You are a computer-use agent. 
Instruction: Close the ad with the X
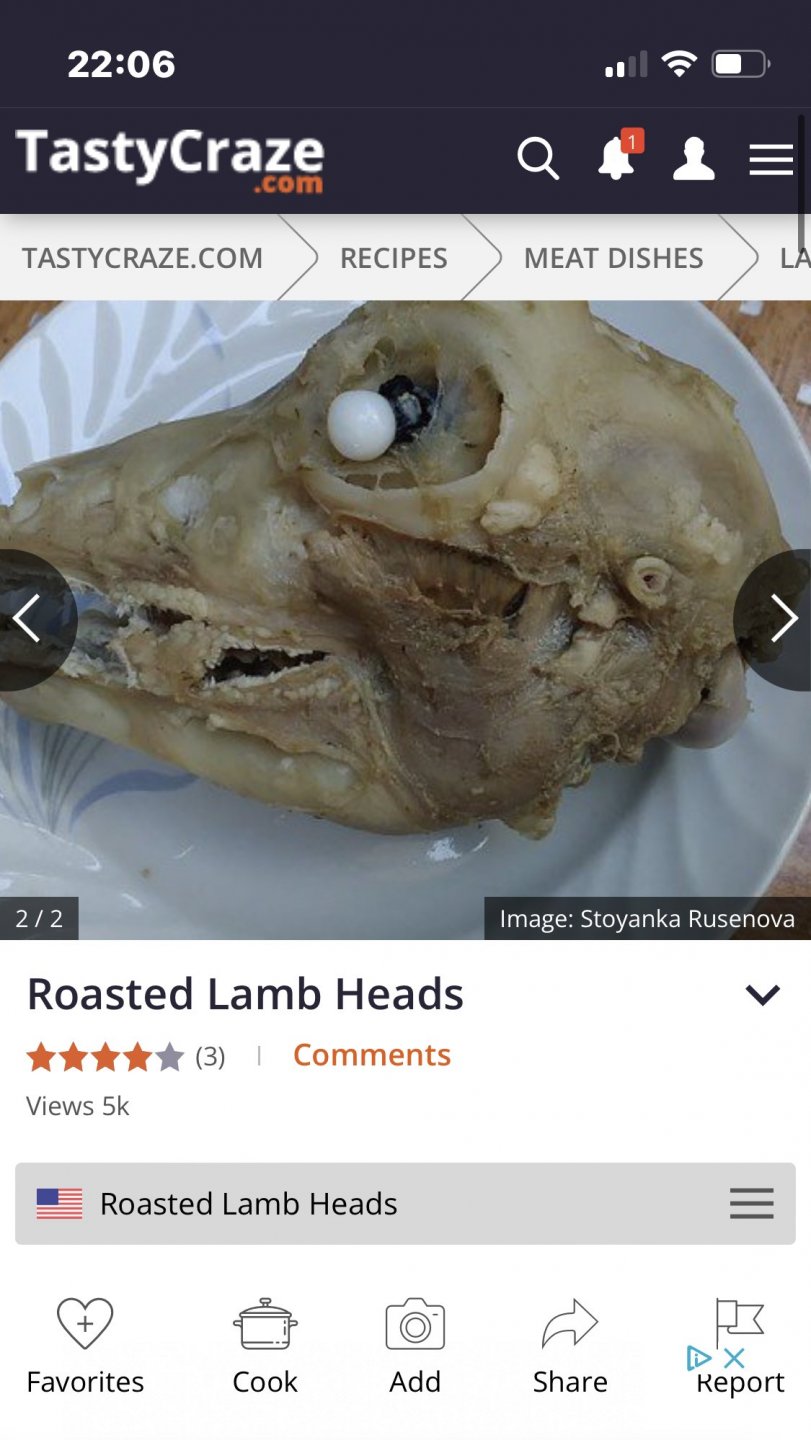tap(734, 1358)
